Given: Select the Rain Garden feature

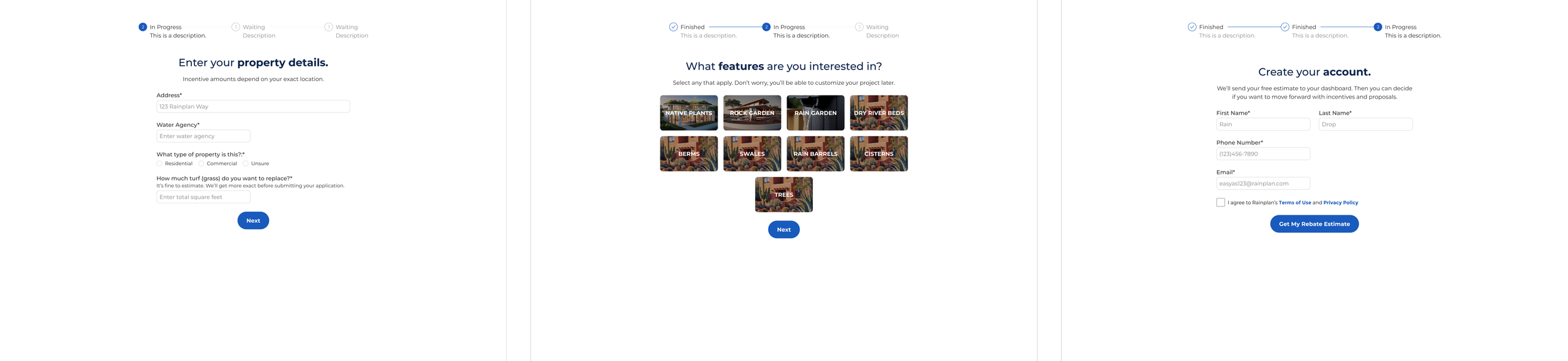Looking at the screenshot, I should 815,113.
